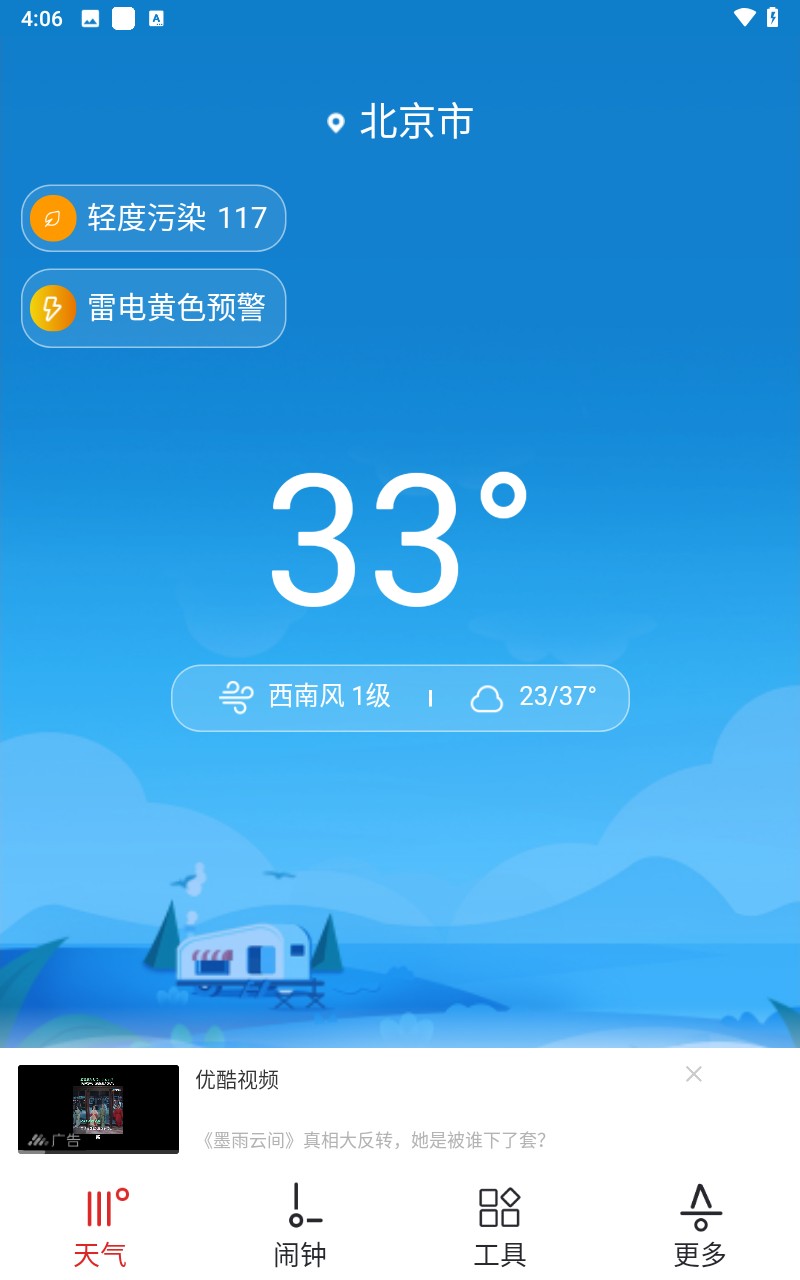Tap the ad video thumbnail
Screen dimensions: 800x1280
tap(98, 1108)
